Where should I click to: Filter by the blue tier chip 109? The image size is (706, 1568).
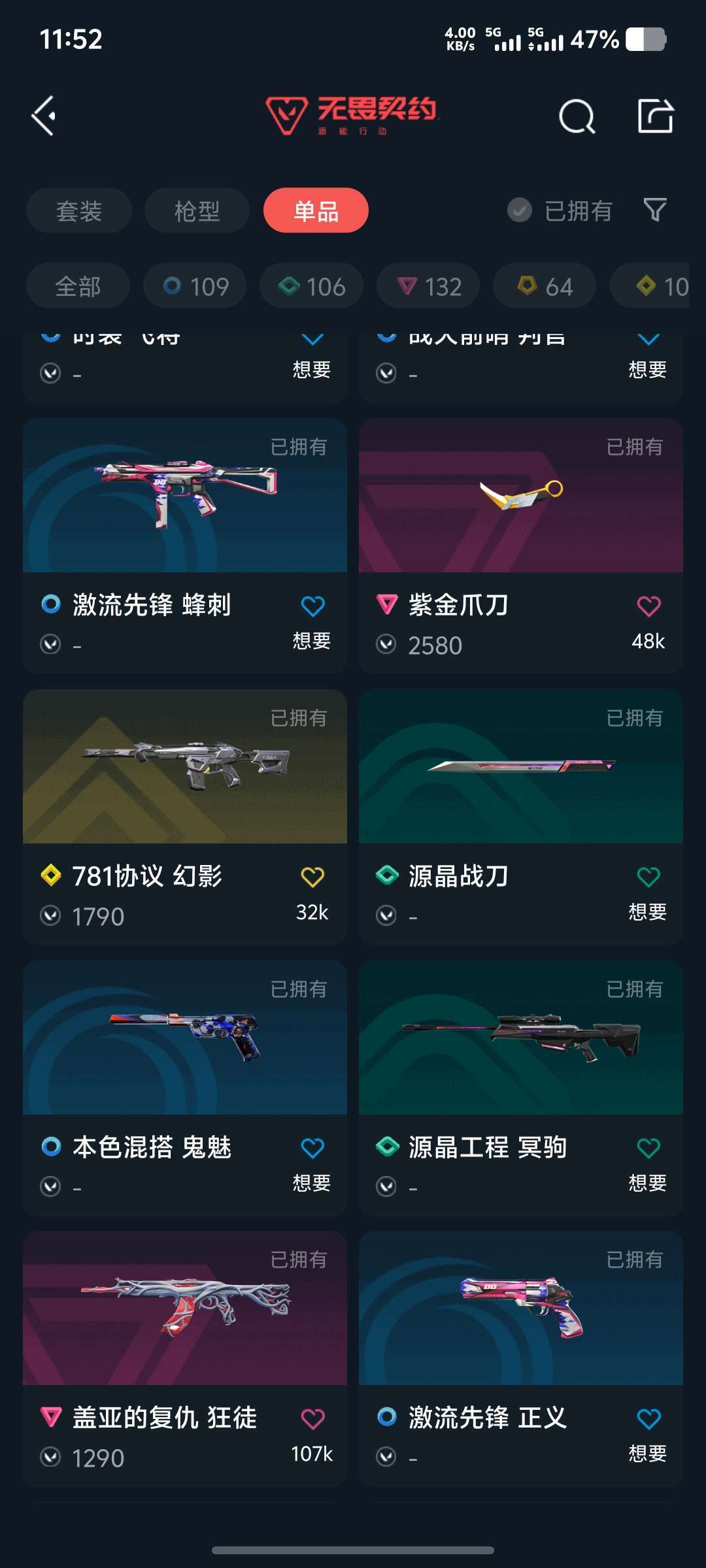click(x=195, y=286)
